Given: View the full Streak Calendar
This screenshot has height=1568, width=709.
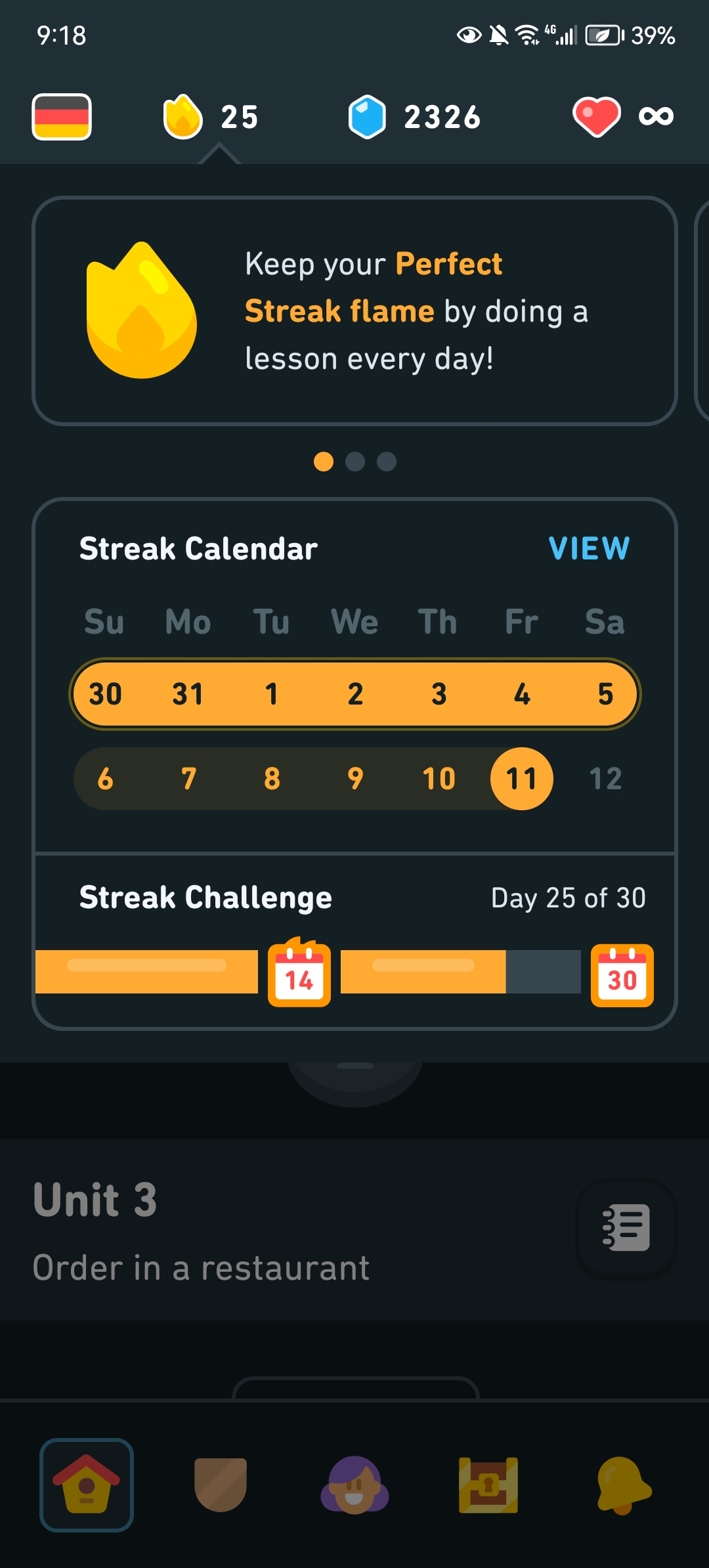Looking at the screenshot, I should (x=589, y=548).
